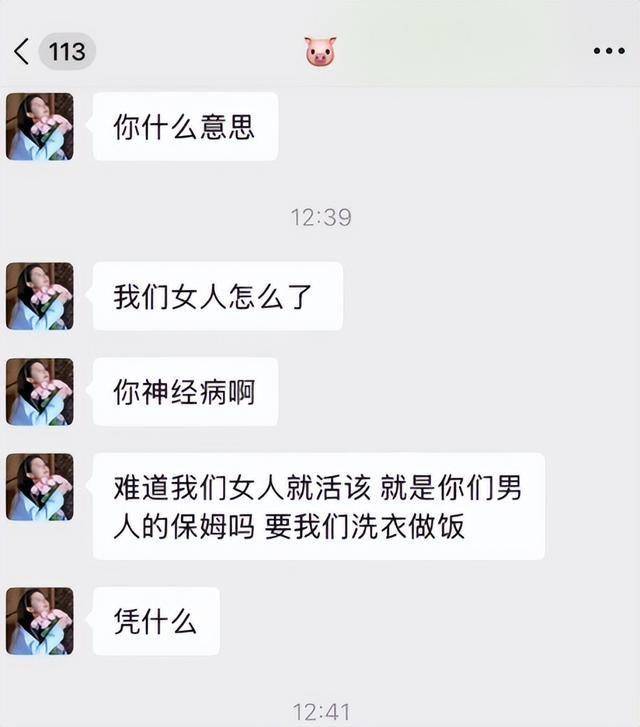Open avatar beside the "难道我们女人就活该" message
The height and width of the screenshot is (727, 640).
coord(40,486)
